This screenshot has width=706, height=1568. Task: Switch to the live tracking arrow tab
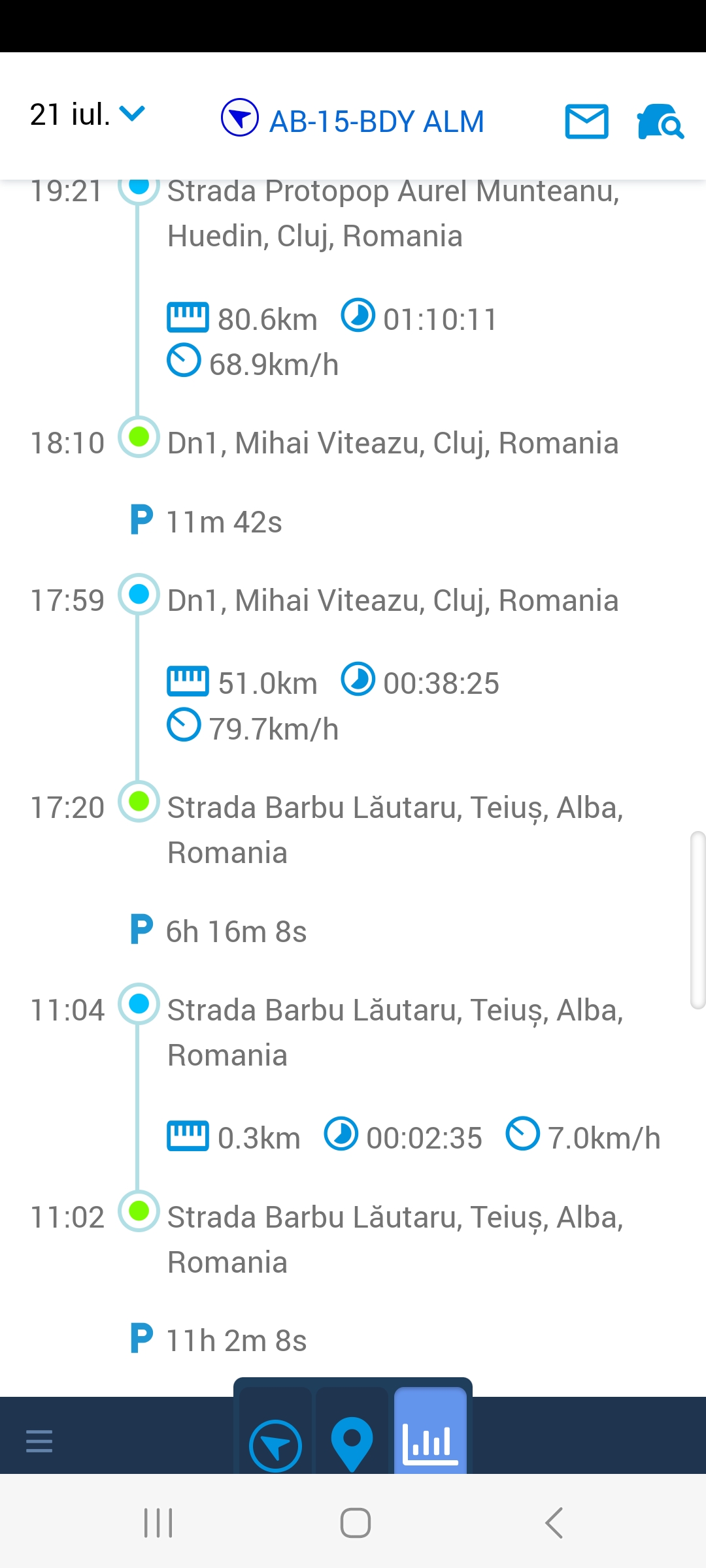point(275,1445)
